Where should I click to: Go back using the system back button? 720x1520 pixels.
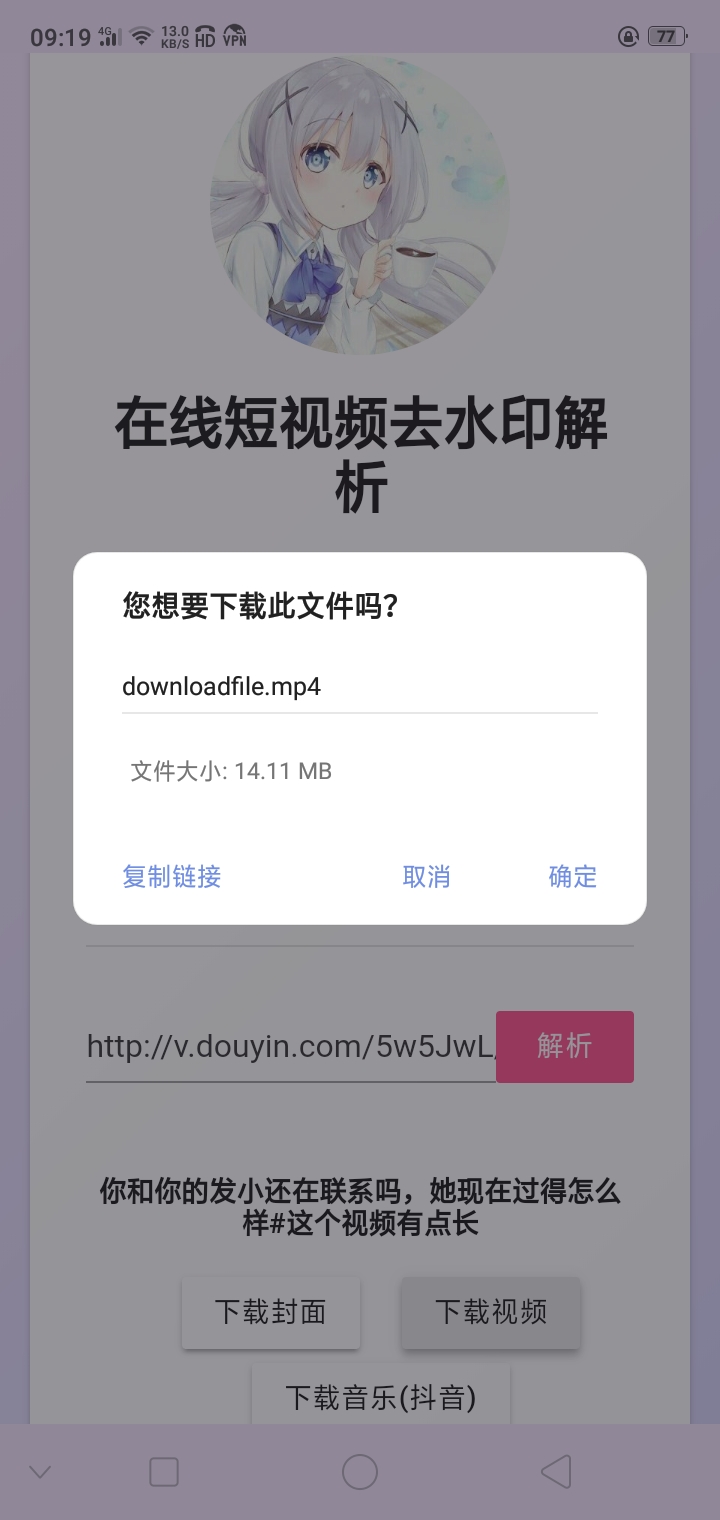coord(556,1471)
